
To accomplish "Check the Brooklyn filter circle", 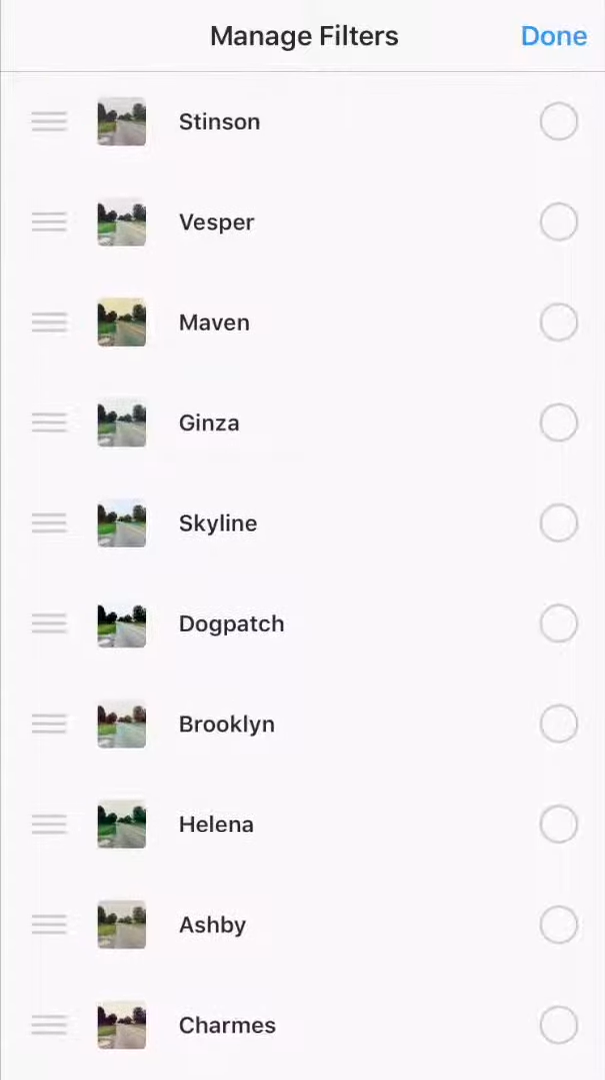I will point(559,724).
